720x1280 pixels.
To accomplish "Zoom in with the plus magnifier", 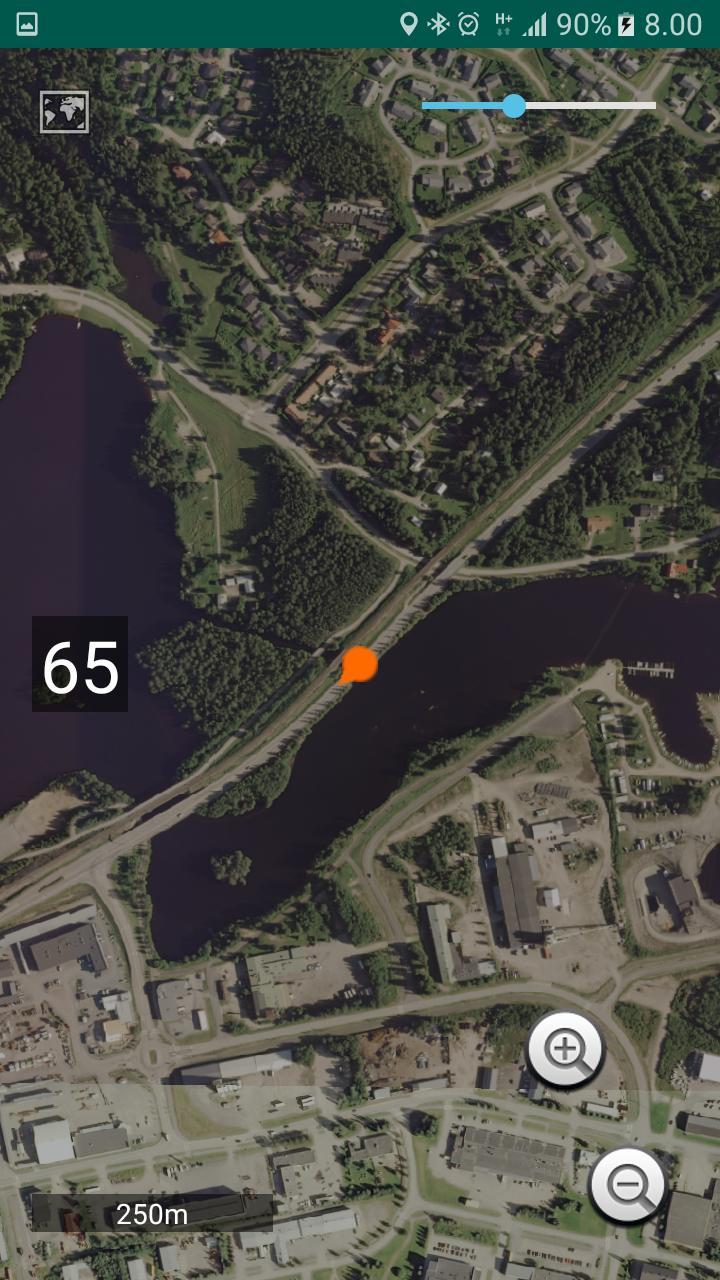I will tap(565, 1049).
